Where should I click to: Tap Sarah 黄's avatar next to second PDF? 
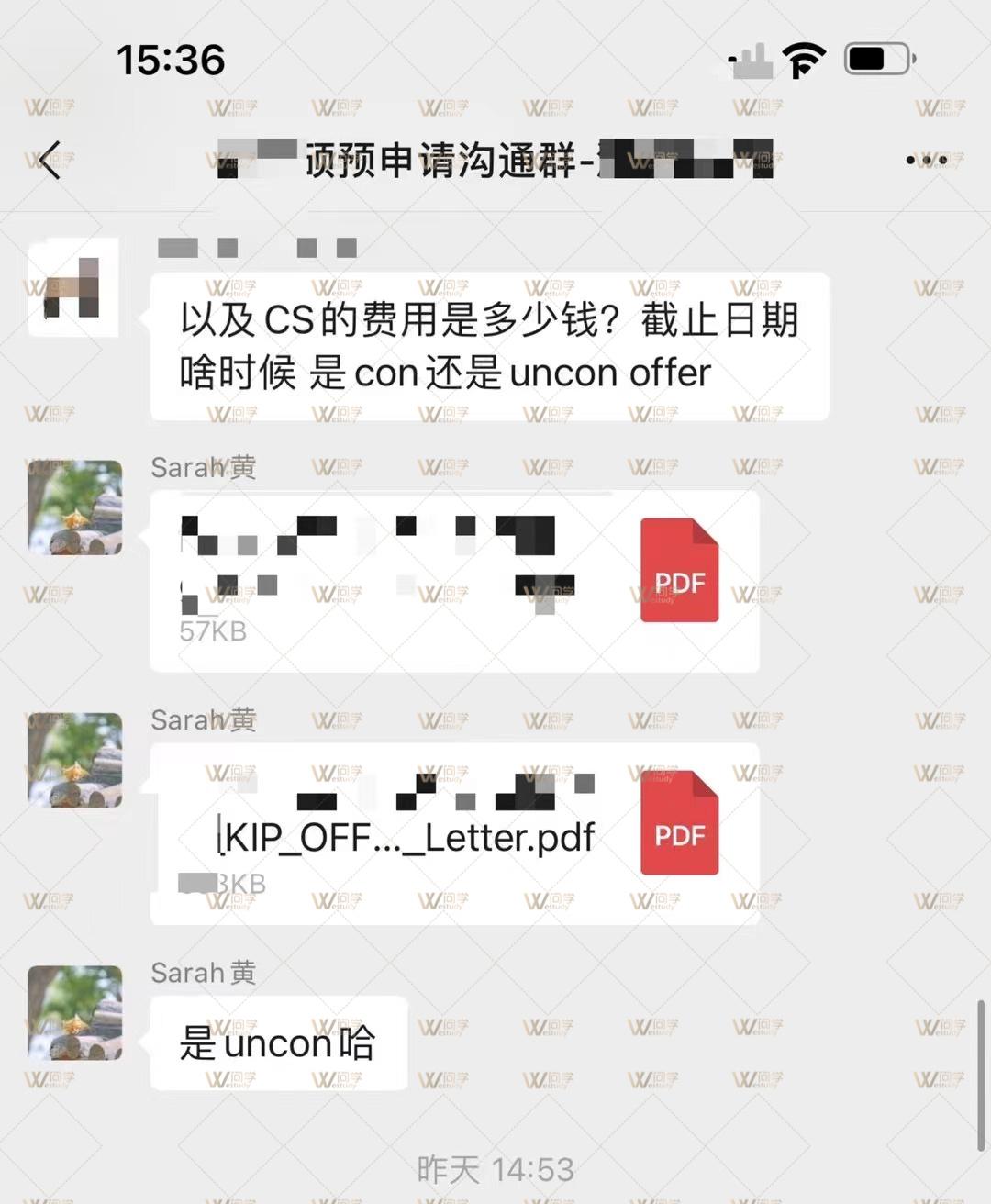click(x=73, y=760)
